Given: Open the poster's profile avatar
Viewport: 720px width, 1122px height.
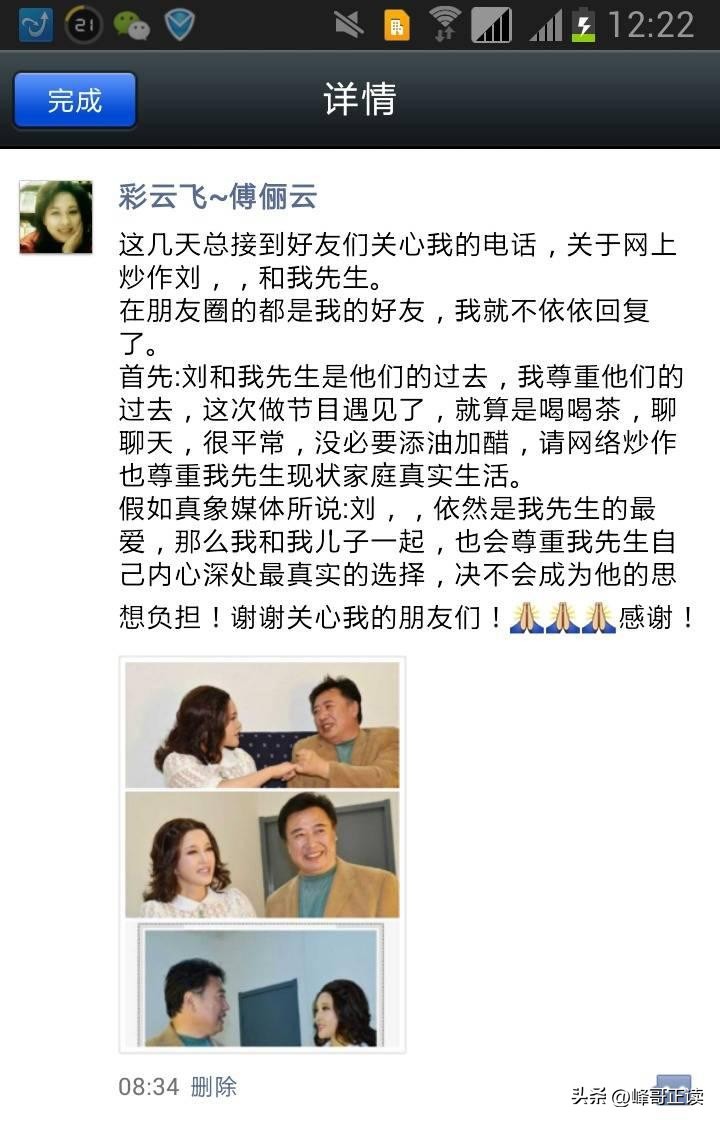Looking at the screenshot, I should click(x=56, y=217).
